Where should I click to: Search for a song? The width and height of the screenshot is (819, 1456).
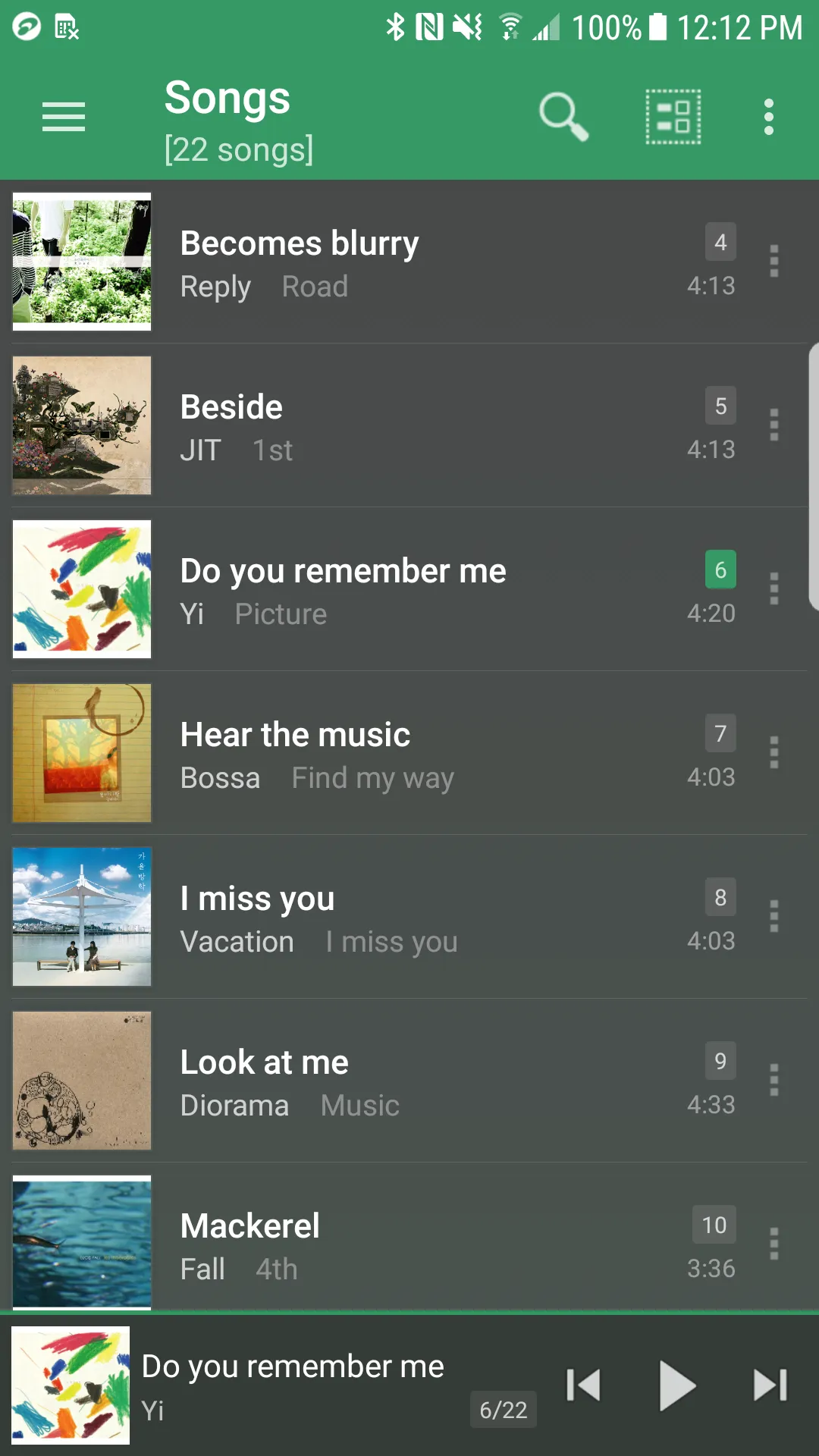coord(563,118)
